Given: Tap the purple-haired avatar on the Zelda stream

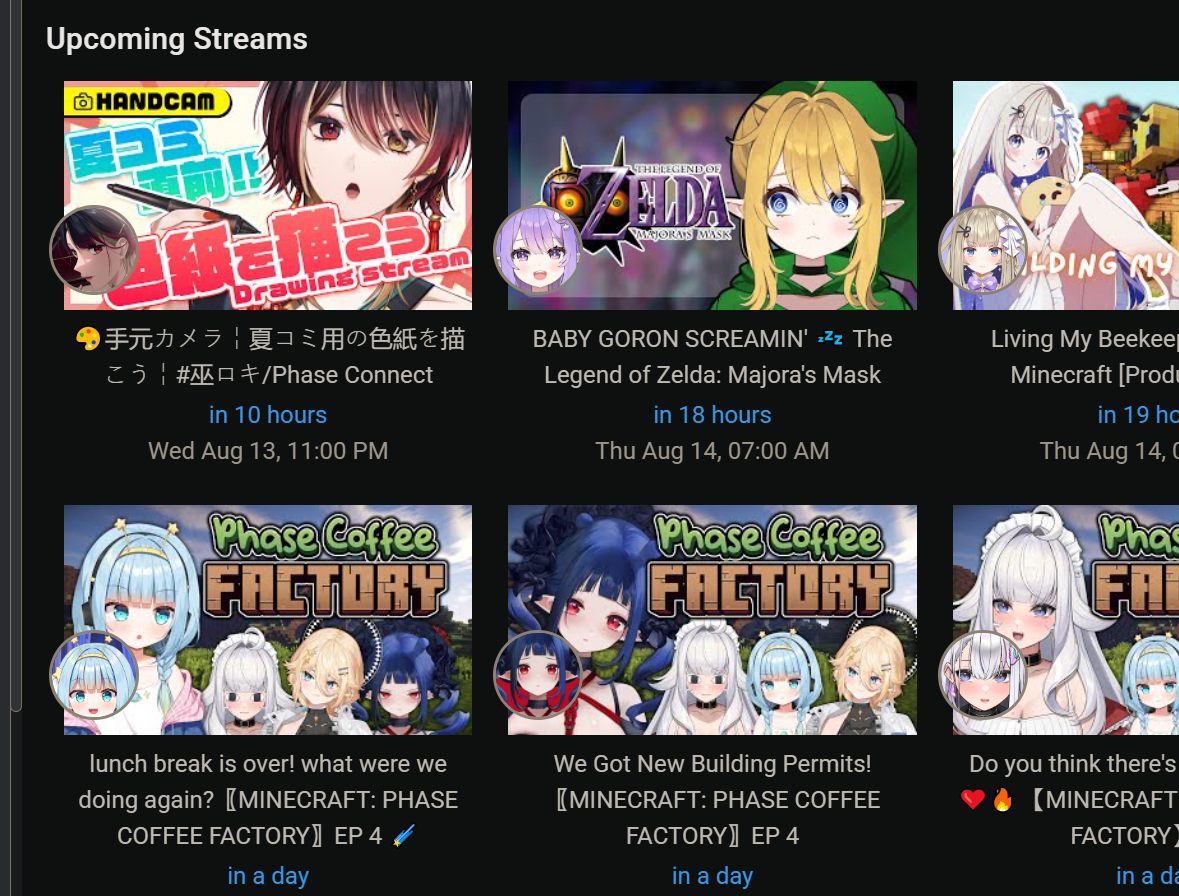Looking at the screenshot, I should (538, 250).
